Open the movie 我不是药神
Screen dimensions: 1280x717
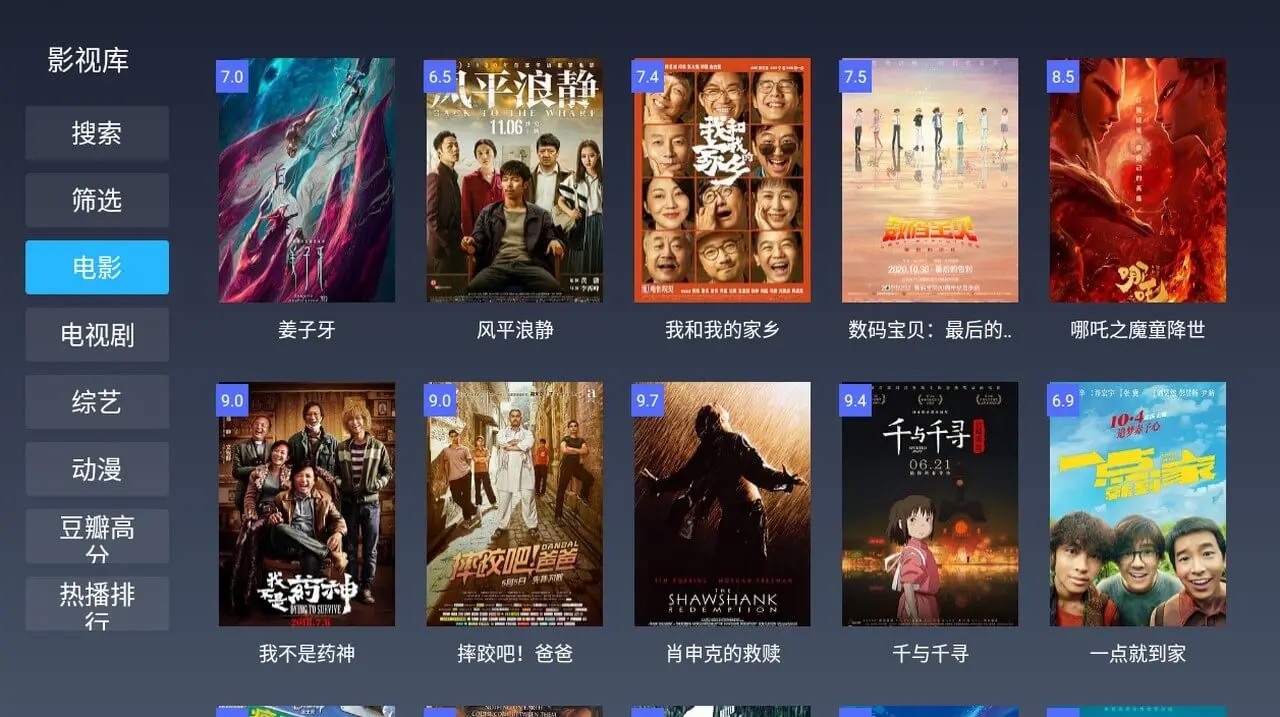pos(307,504)
